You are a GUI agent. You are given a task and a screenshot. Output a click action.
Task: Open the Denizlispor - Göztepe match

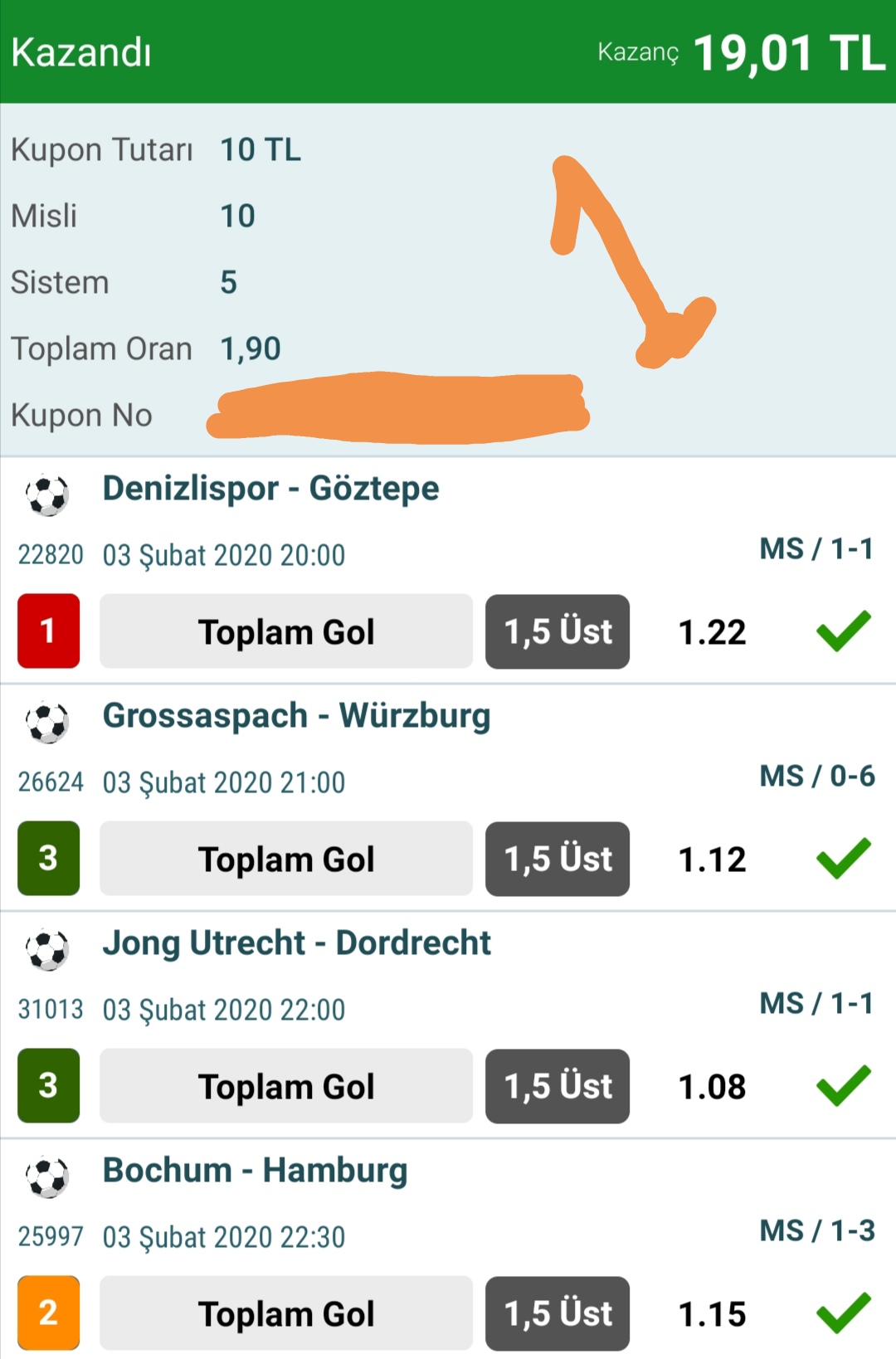pos(270,489)
